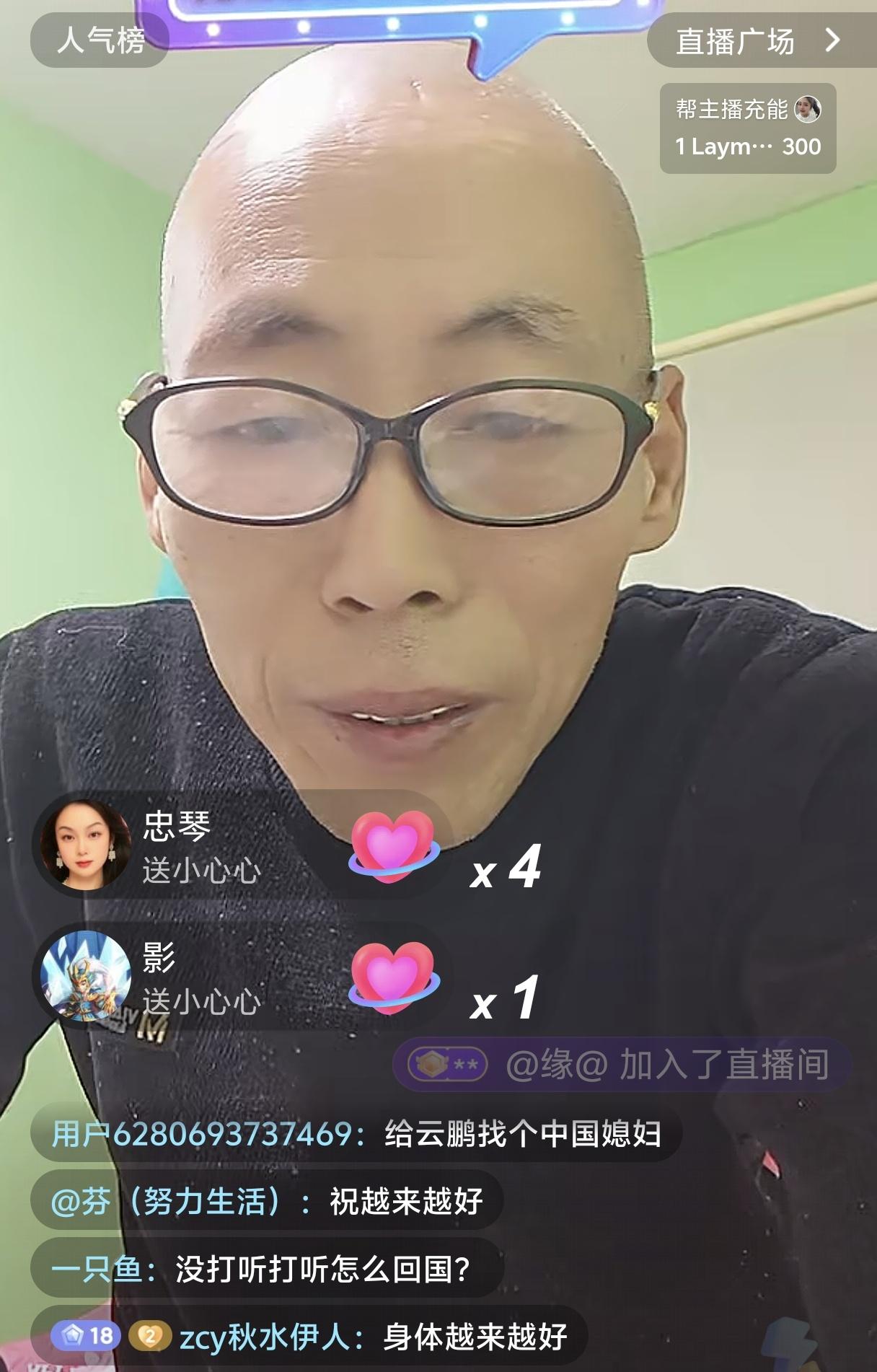
Task: Select the 直播广场 entry at top right
Action: click(x=735, y=41)
